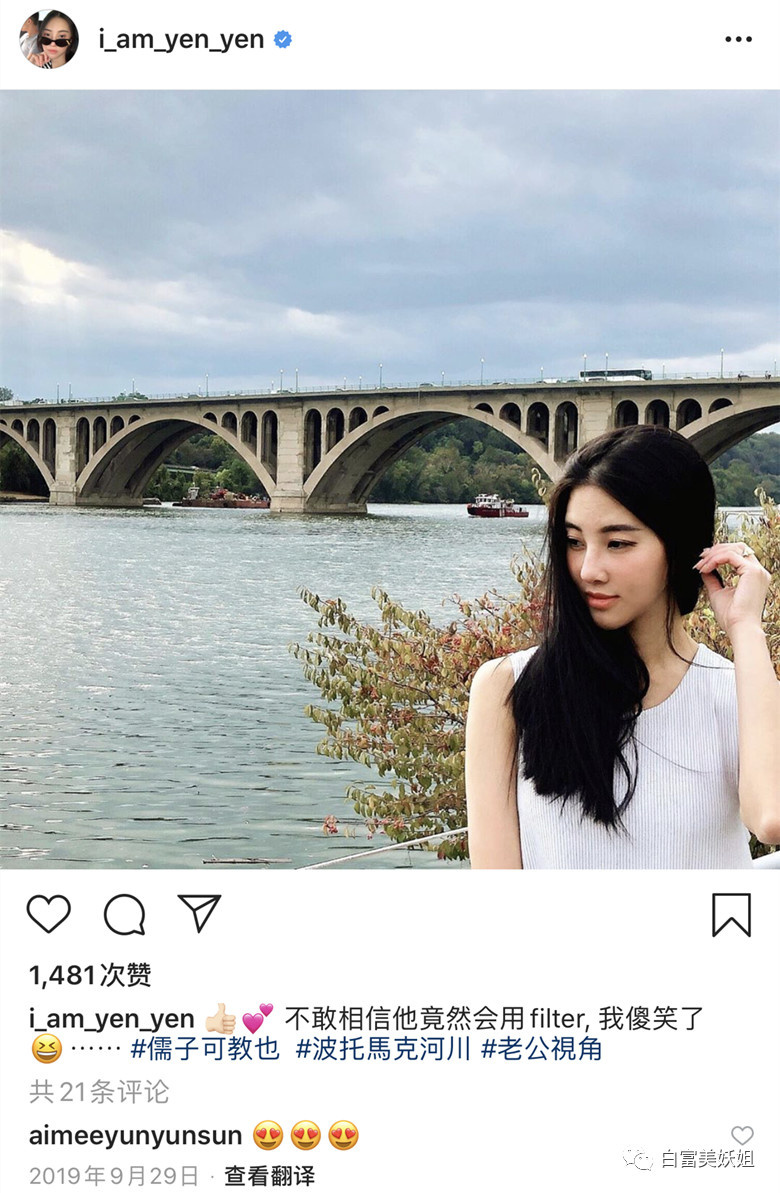View the 1,481 likes list
The width and height of the screenshot is (780, 1193).
(x=90, y=975)
